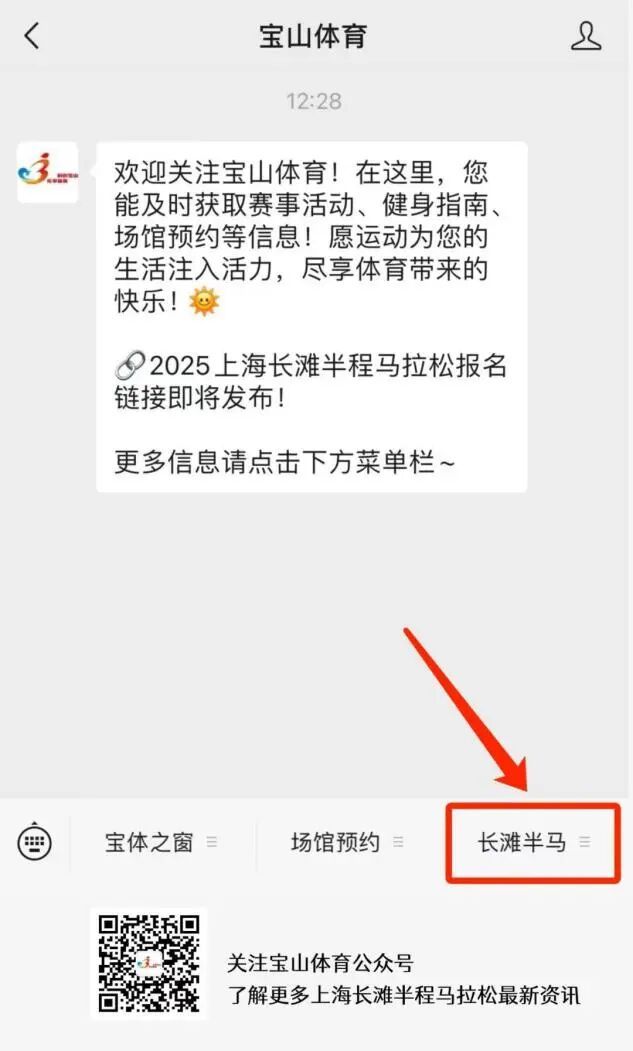Image resolution: width=633 pixels, height=1051 pixels.
Task: Tap the 宝山体育 account avatar
Action: coord(48,172)
